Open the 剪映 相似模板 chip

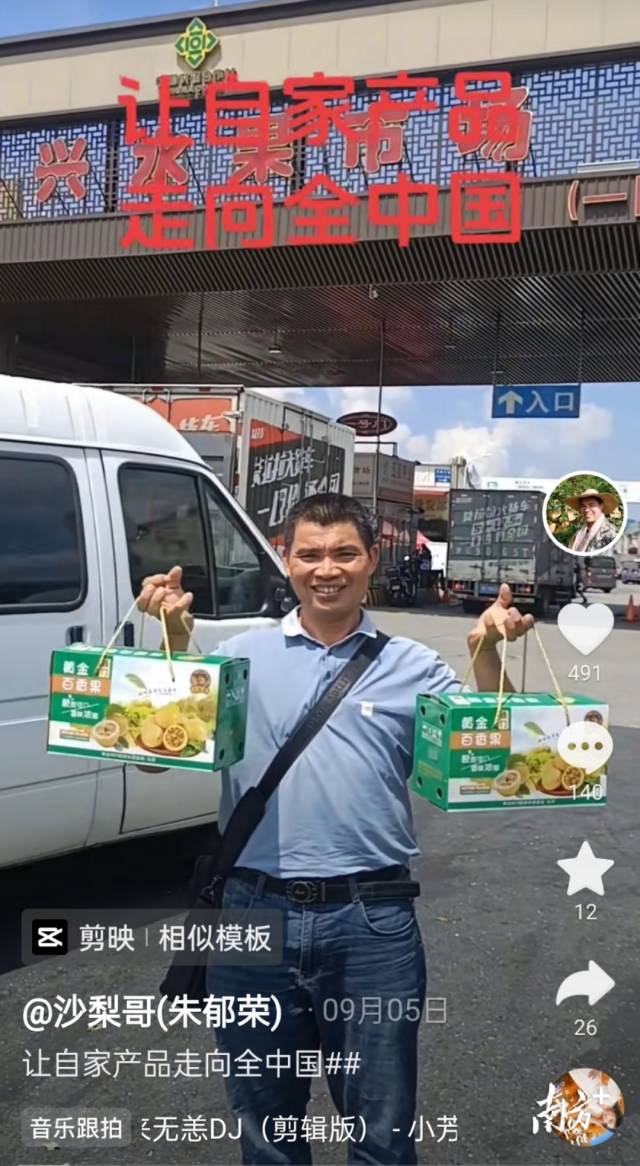tap(152, 937)
